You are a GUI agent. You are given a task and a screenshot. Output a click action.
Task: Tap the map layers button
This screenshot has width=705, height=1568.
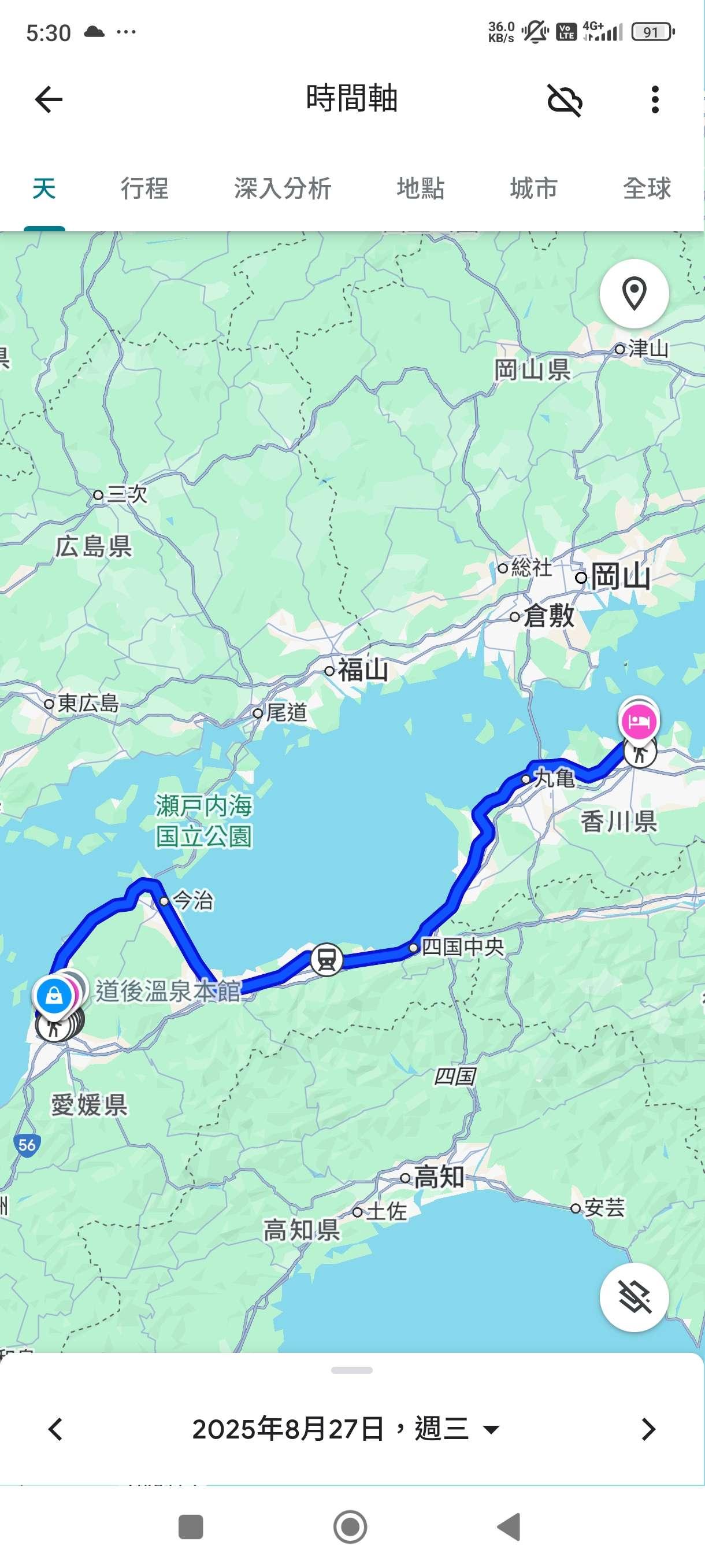pyautogui.click(x=634, y=1297)
